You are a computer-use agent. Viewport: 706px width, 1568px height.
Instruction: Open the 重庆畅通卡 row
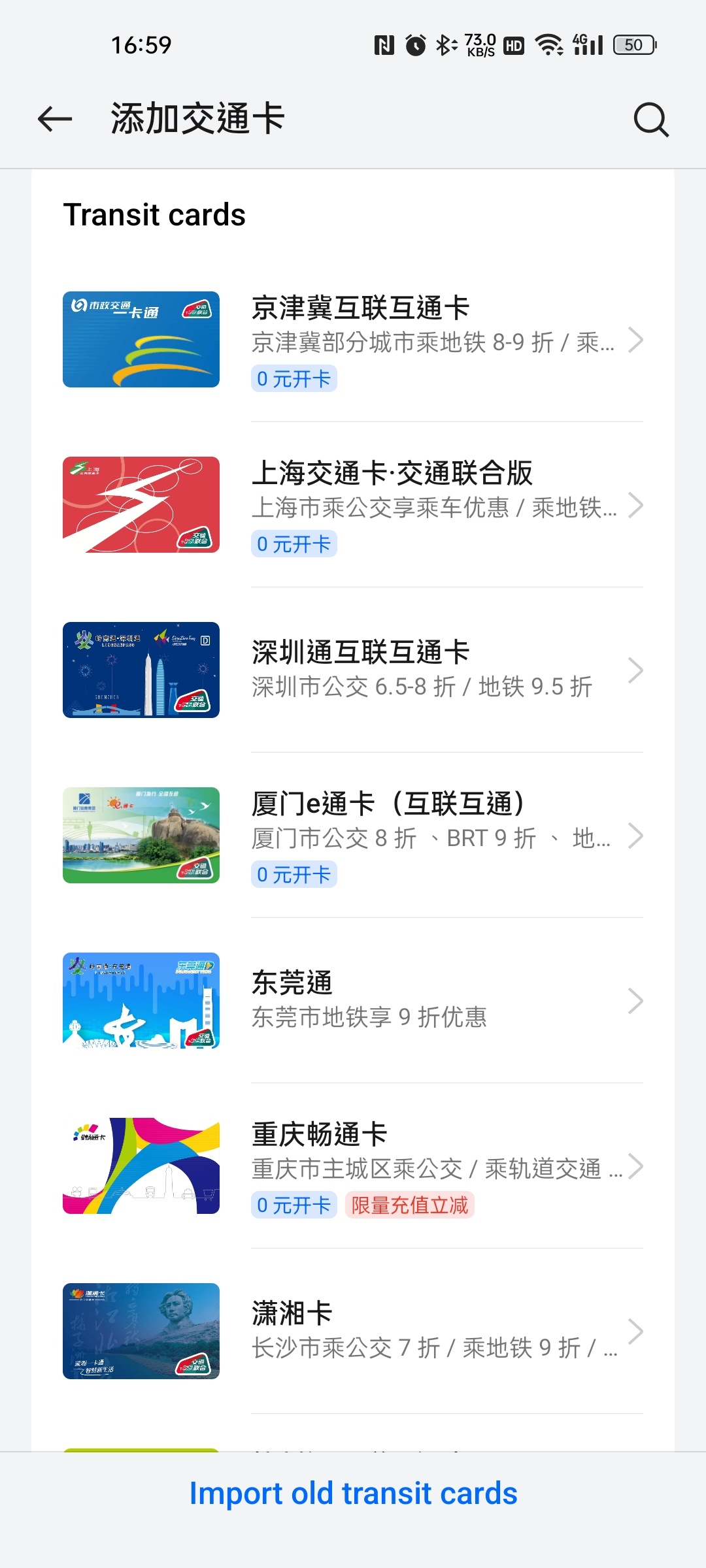(x=353, y=1166)
